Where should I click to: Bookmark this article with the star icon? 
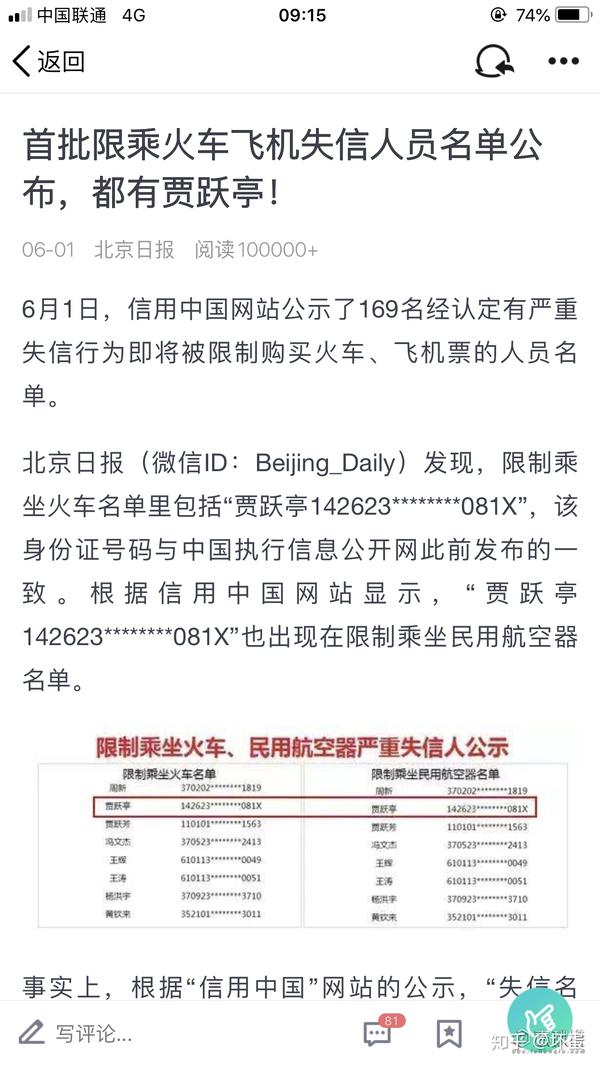click(449, 1034)
